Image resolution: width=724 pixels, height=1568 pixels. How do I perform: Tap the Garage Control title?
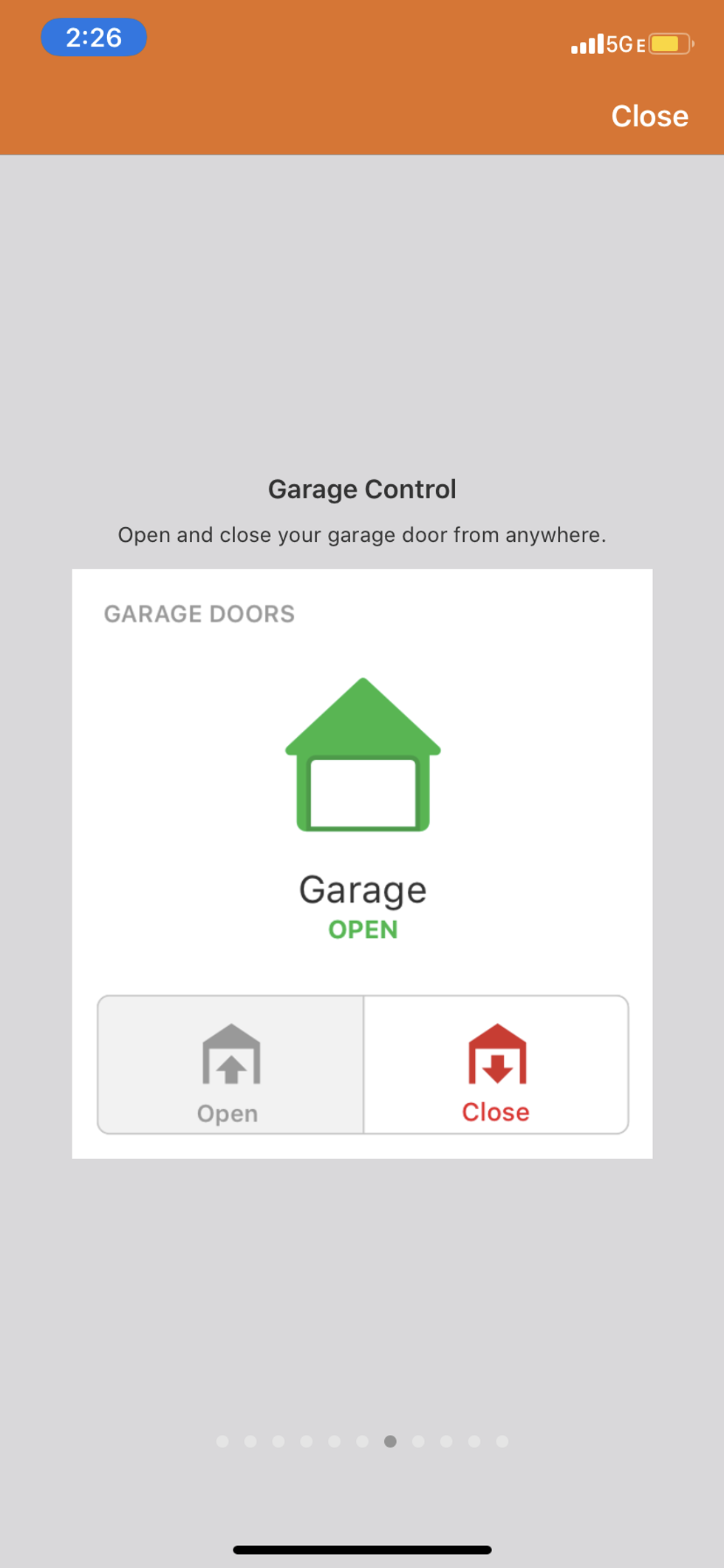(362, 488)
